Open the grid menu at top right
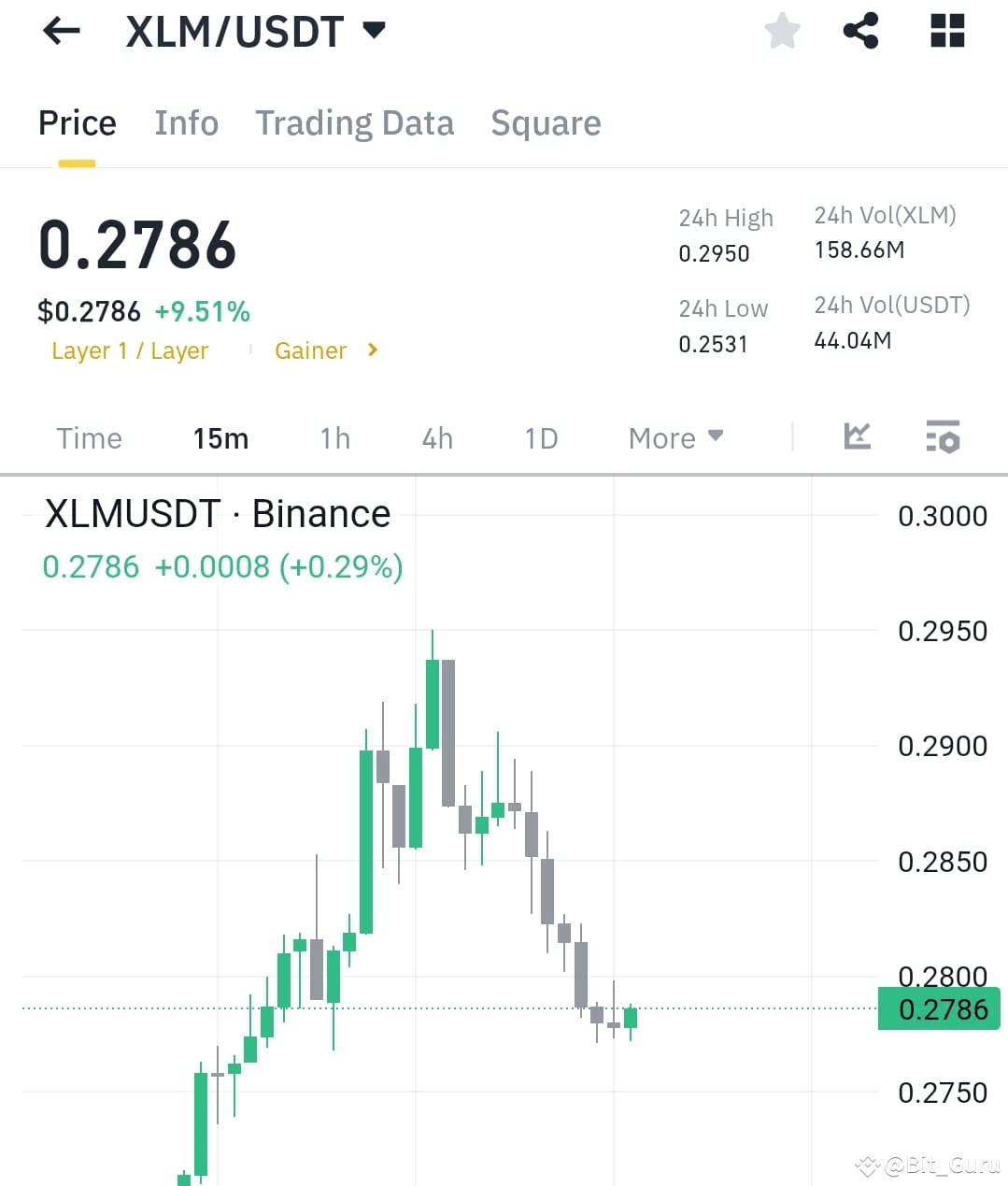1008x1186 pixels. coord(946,31)
